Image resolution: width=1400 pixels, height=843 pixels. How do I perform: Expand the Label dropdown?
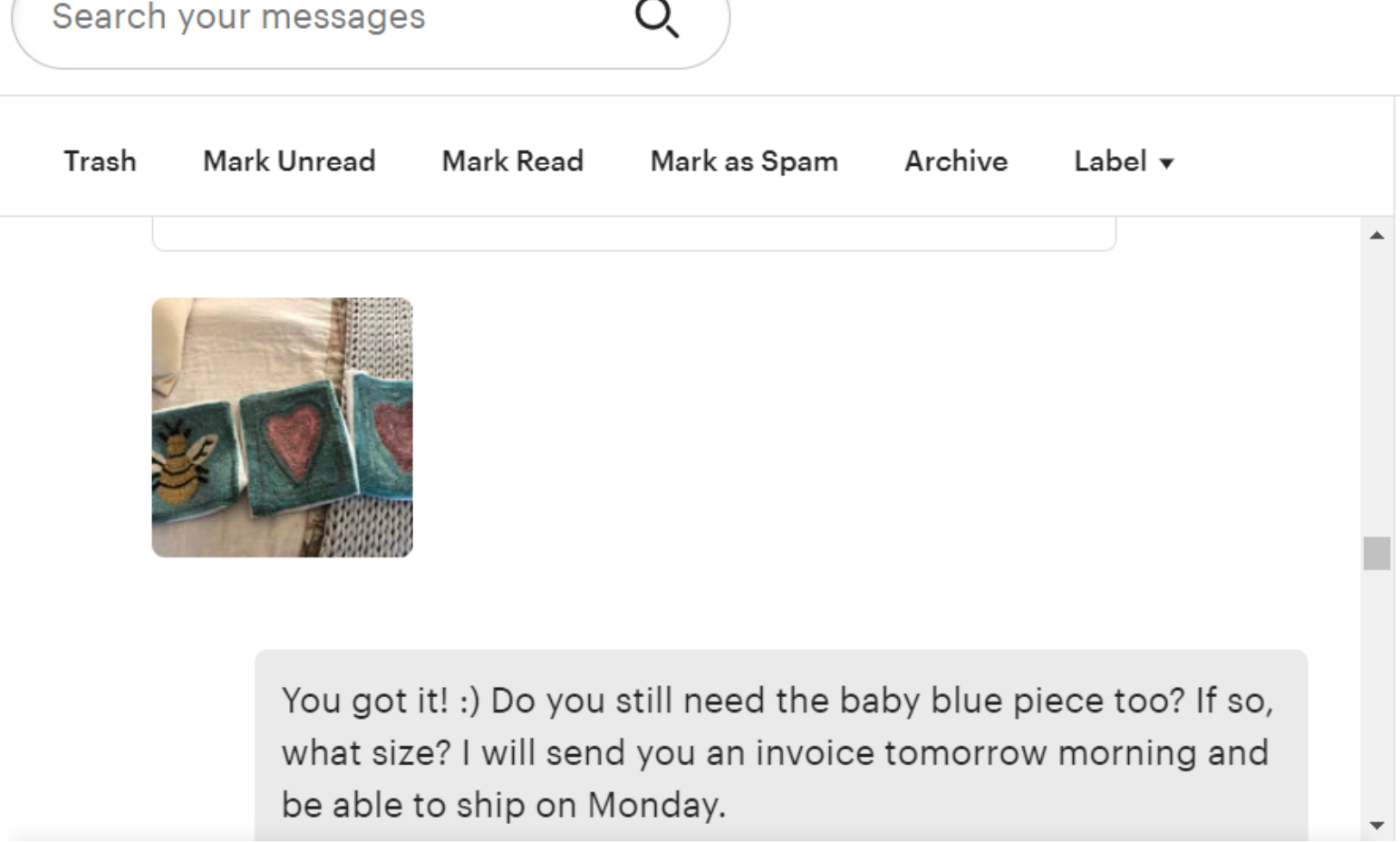1124,161
